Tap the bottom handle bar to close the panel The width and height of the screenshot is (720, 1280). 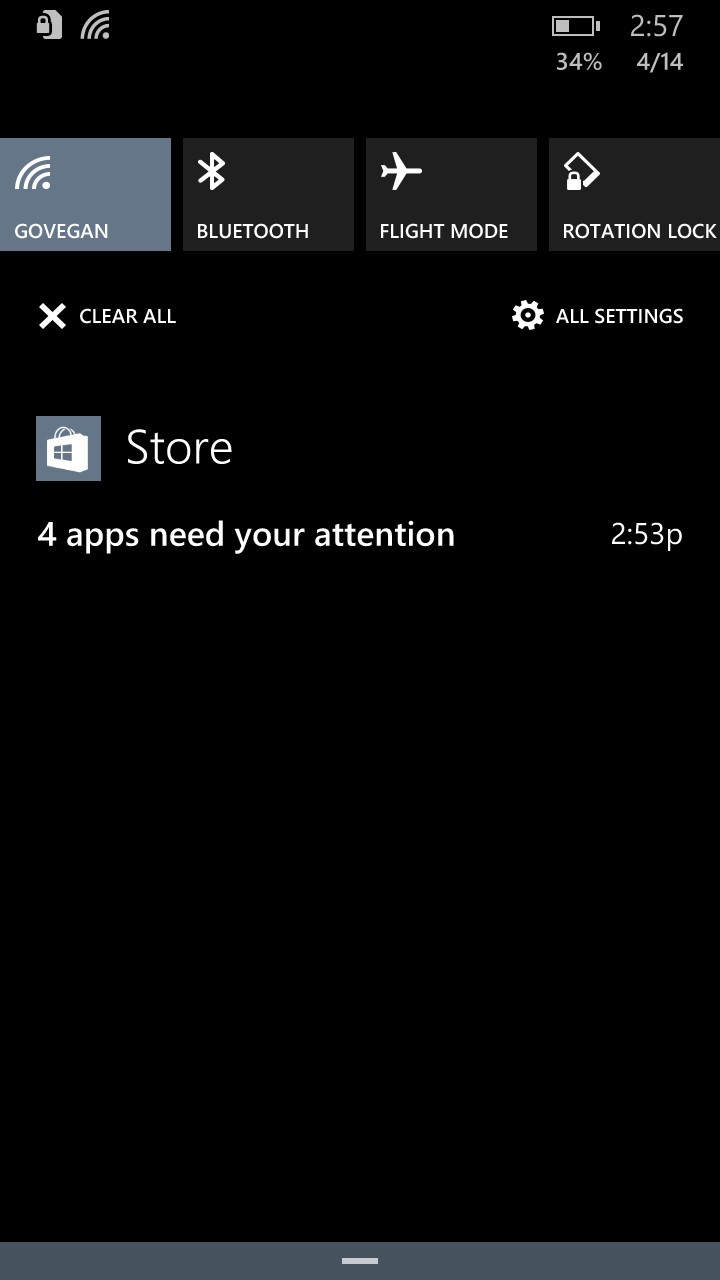click(360, 1261)
